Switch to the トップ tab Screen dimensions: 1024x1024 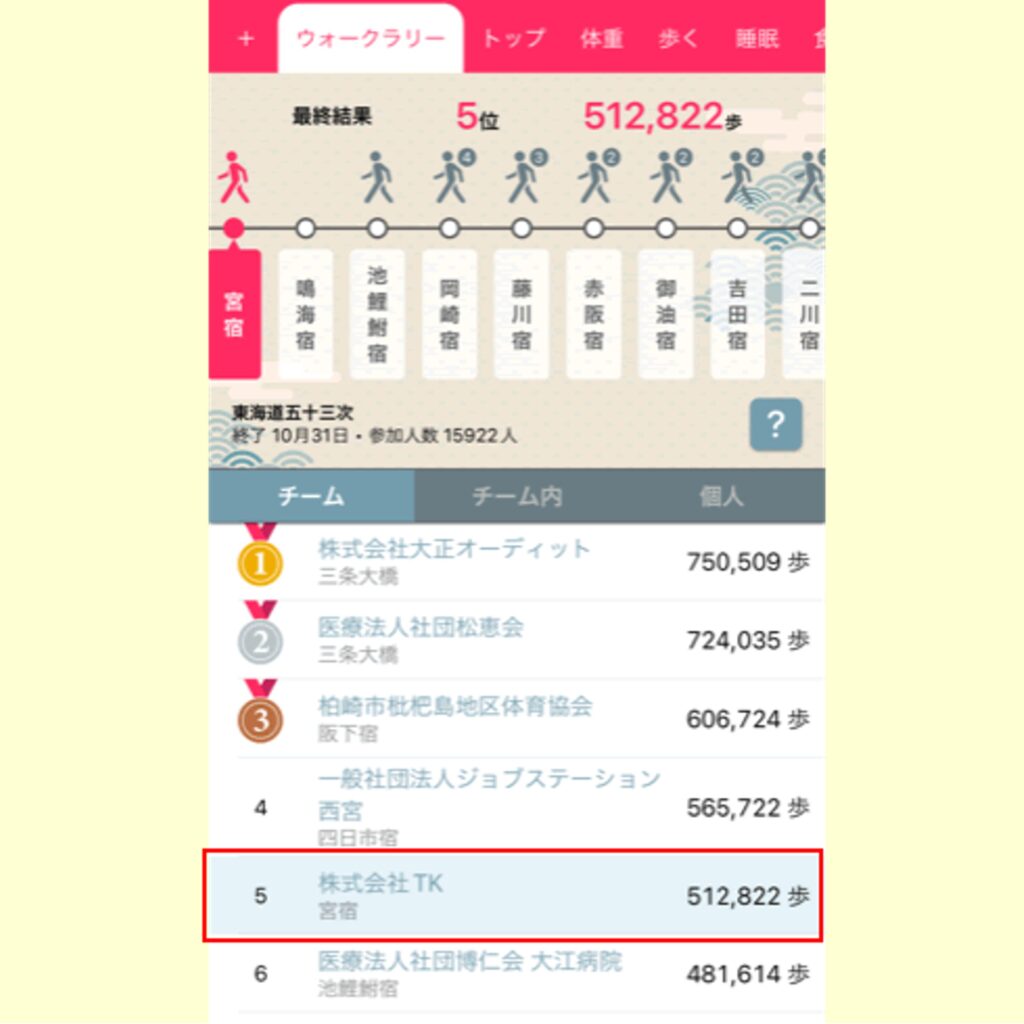coord(513,39)
